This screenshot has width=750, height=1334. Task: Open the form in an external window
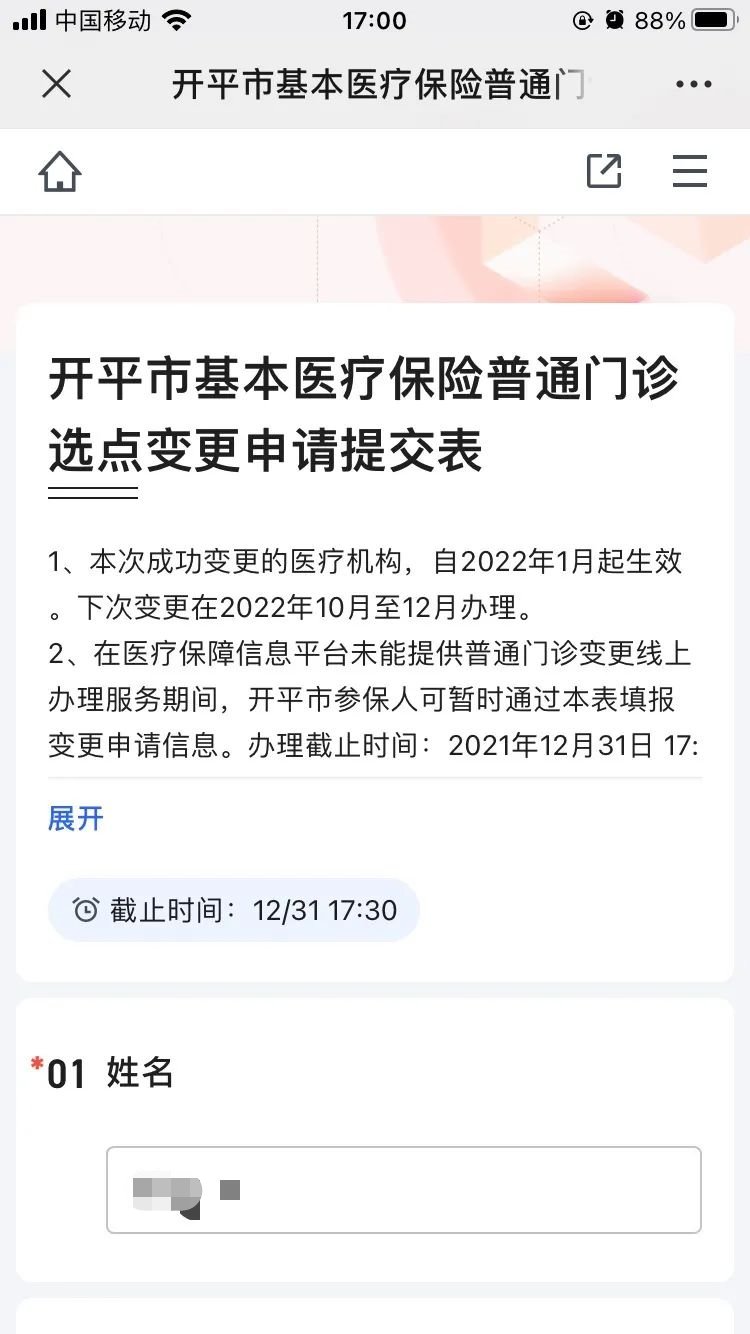click(604, 172)
